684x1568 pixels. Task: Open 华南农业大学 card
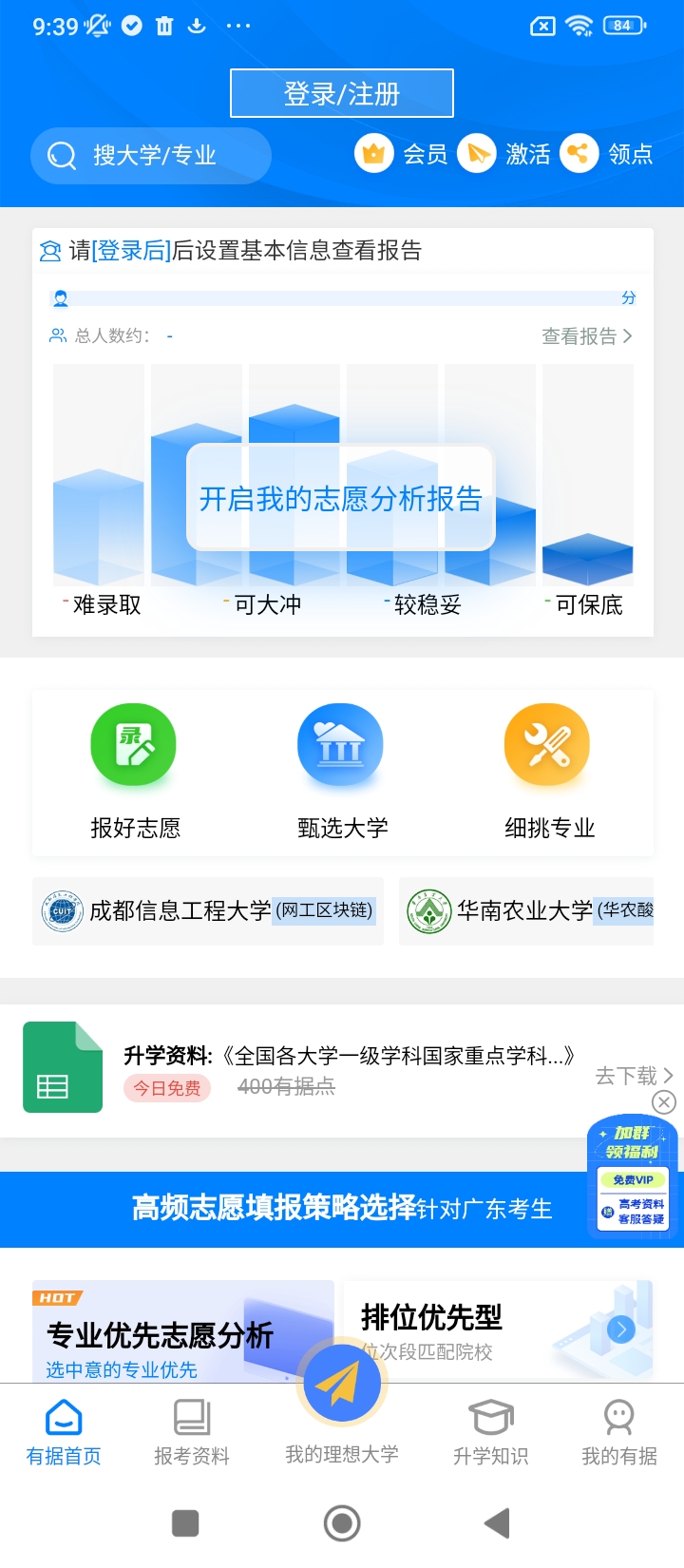[526, 911]
